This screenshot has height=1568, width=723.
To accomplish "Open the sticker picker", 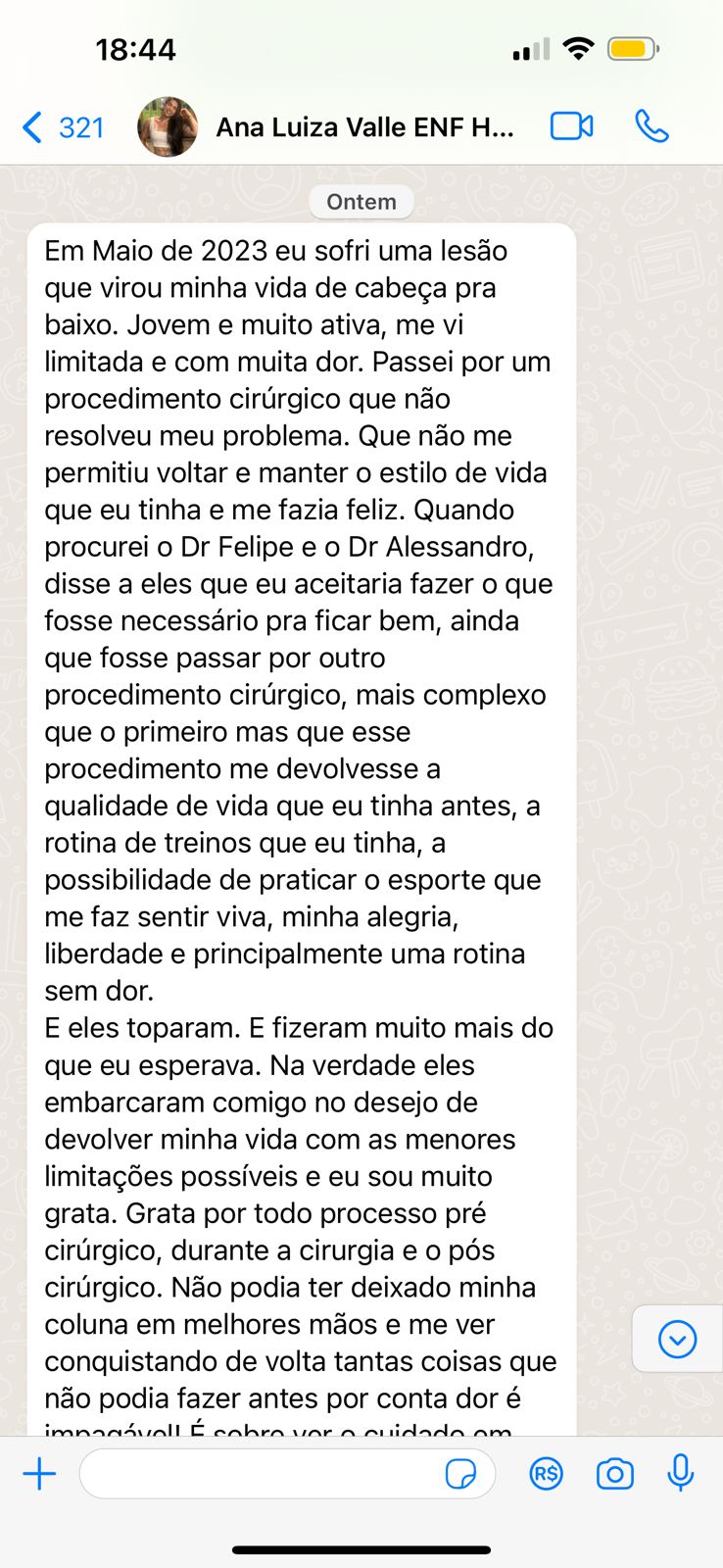I will (460, 1474).
